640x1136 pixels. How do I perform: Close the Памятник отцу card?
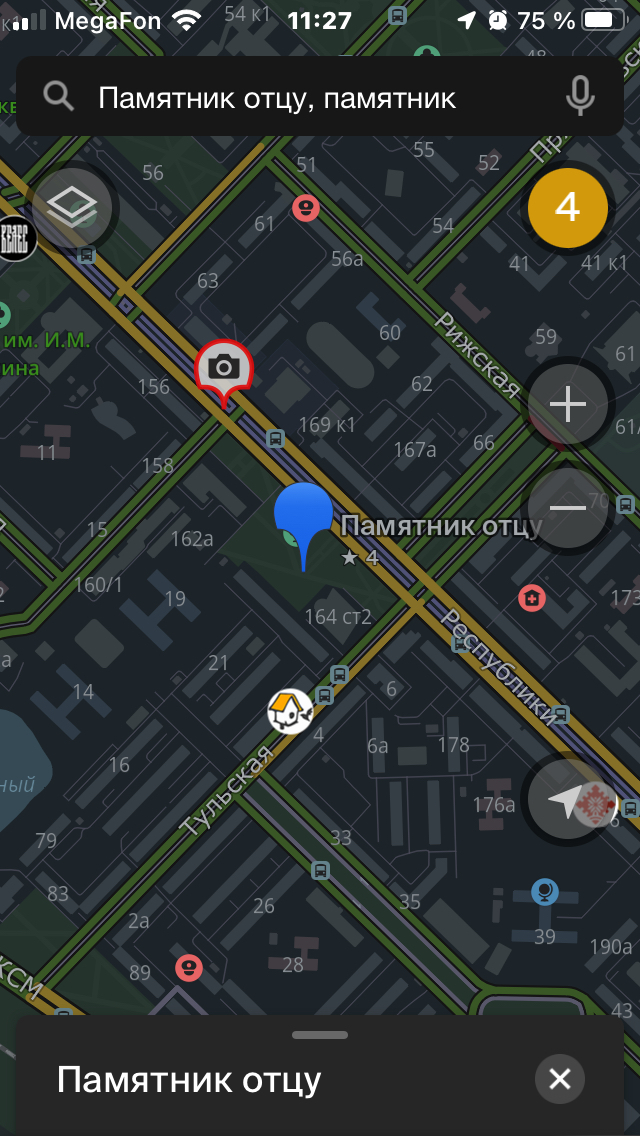pyautogui.click(x=560, y=1079)
